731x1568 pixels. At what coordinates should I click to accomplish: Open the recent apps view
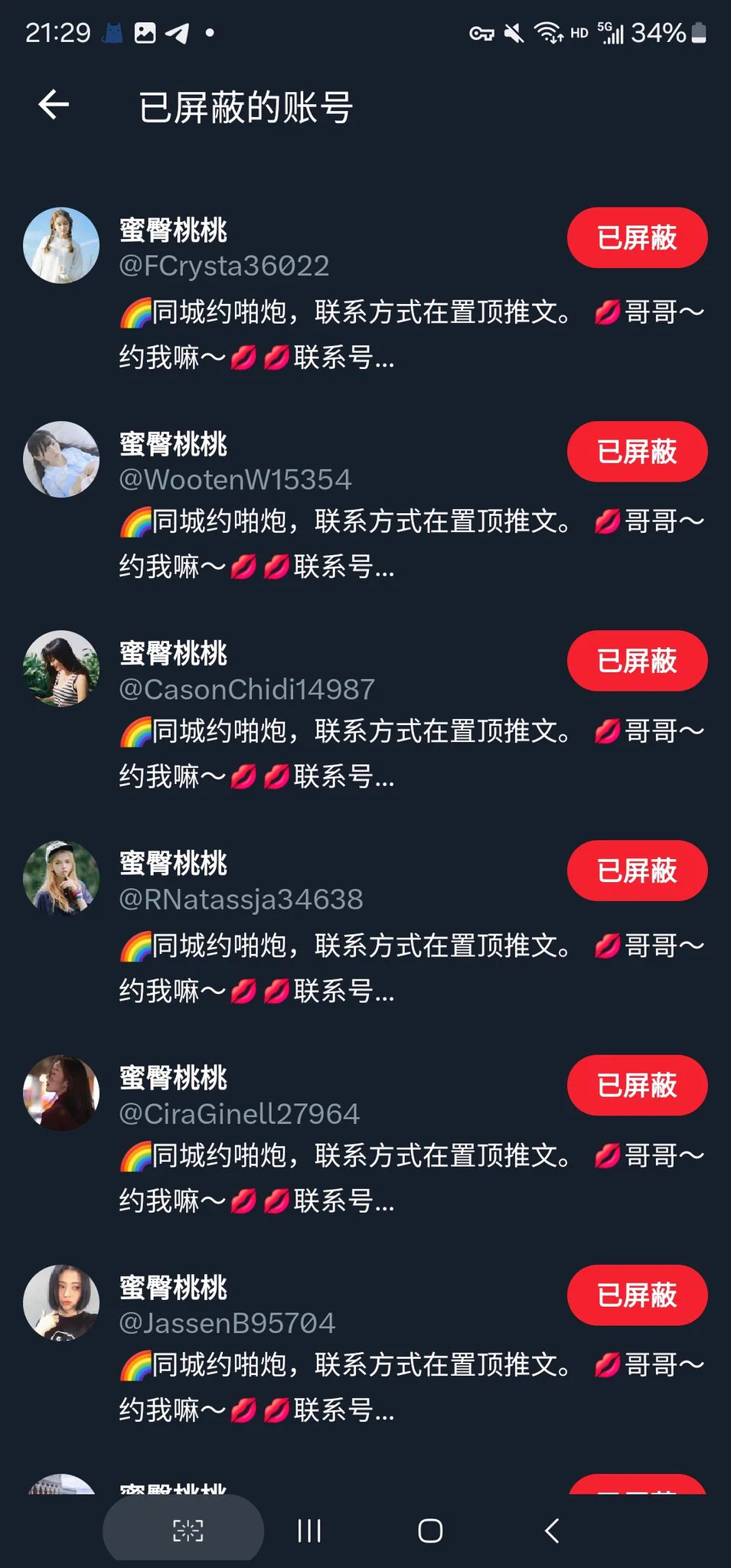(308, 1530)
